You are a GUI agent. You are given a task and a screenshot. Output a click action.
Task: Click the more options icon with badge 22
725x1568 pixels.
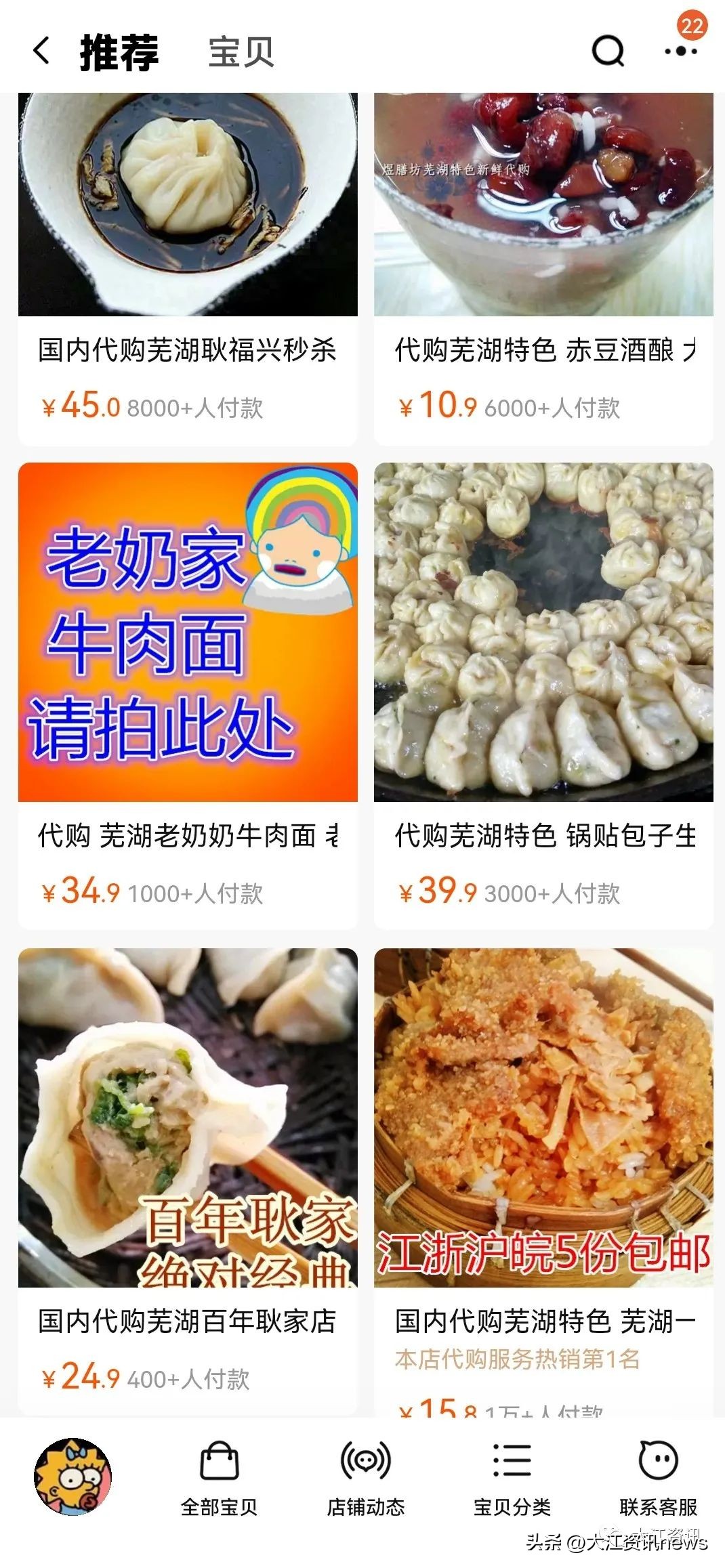[681, 54]
